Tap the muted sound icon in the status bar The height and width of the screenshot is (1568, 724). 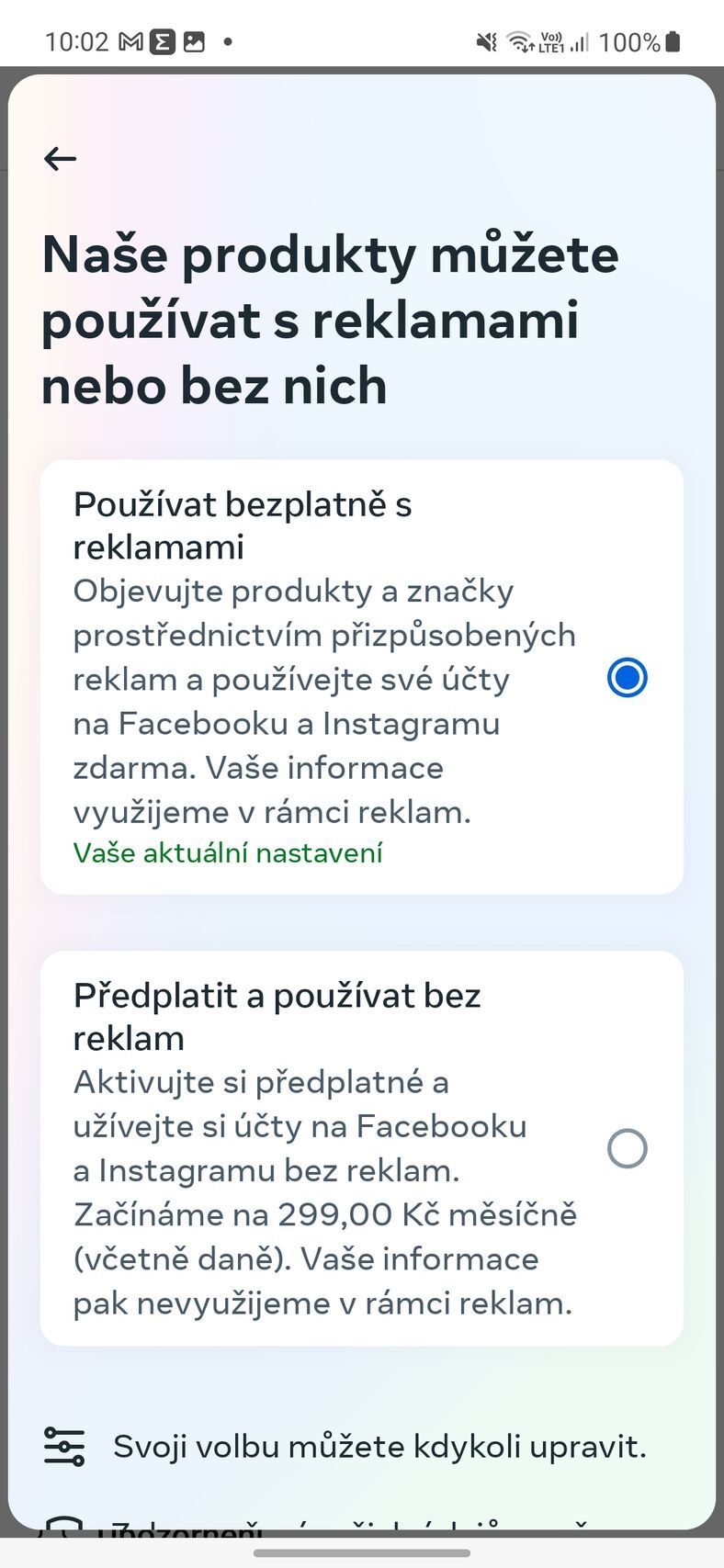(484, 41)
